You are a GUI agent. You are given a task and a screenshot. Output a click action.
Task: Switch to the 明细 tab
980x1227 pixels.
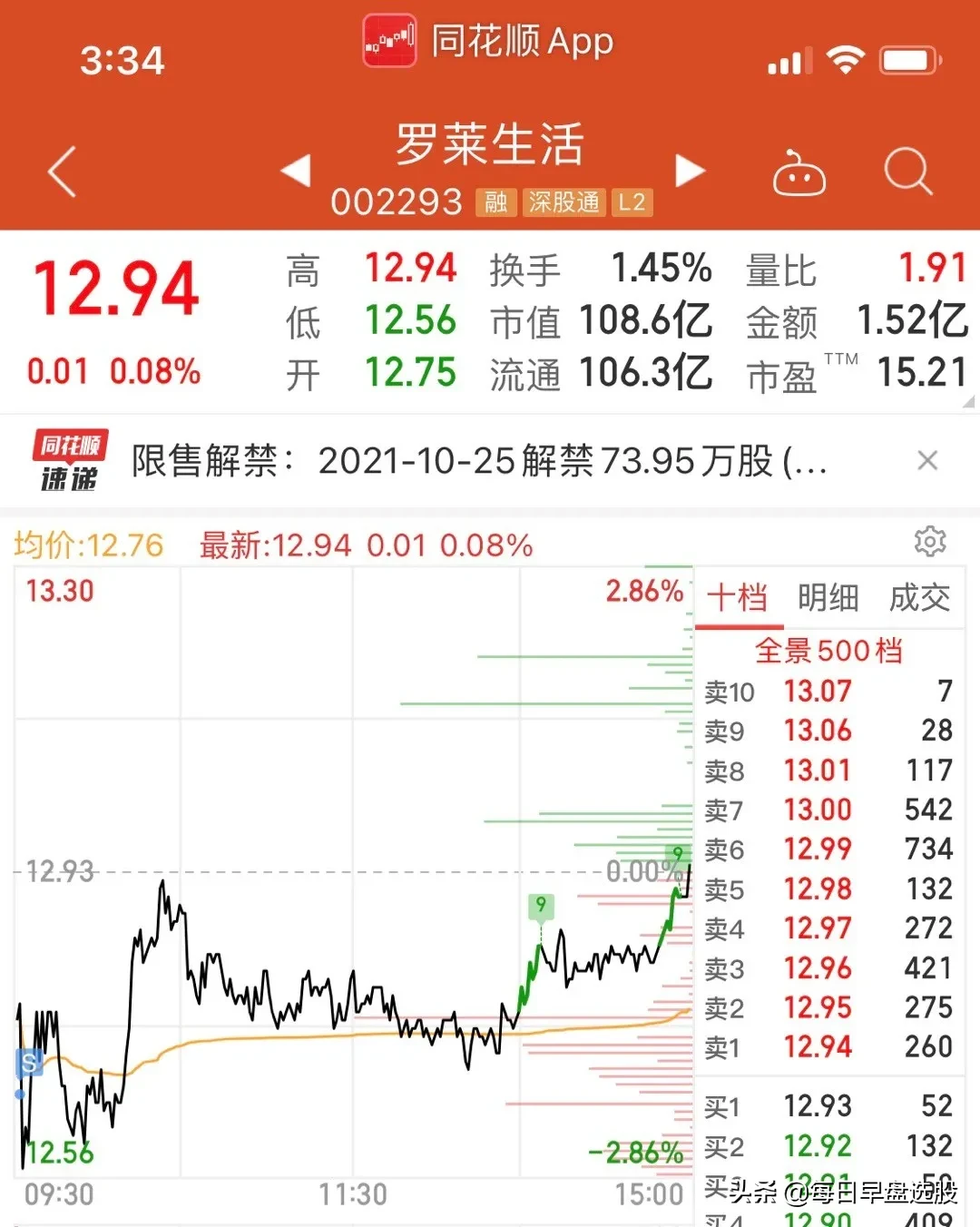point(828,598)
